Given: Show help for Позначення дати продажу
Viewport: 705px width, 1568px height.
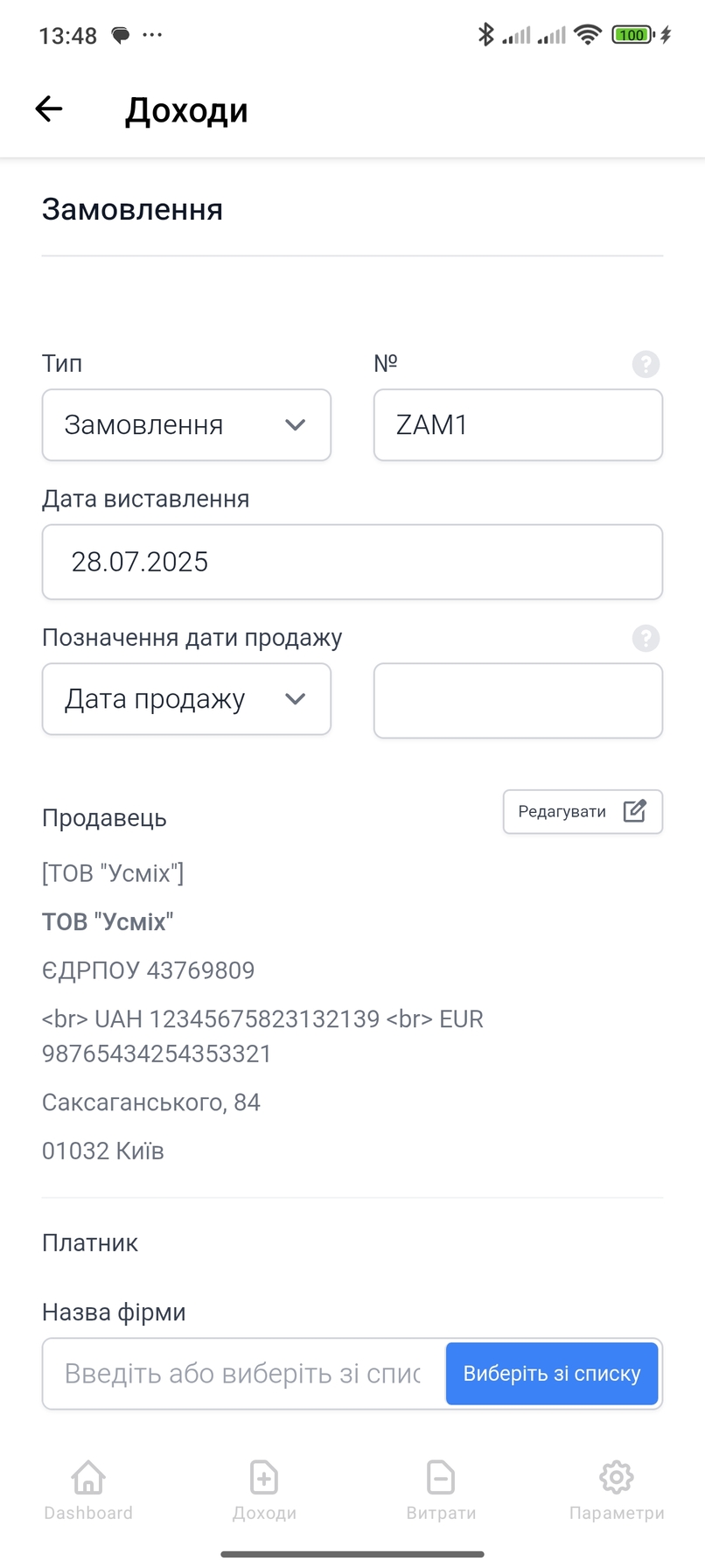Looking at the screenshot, I should pos(646,638).
